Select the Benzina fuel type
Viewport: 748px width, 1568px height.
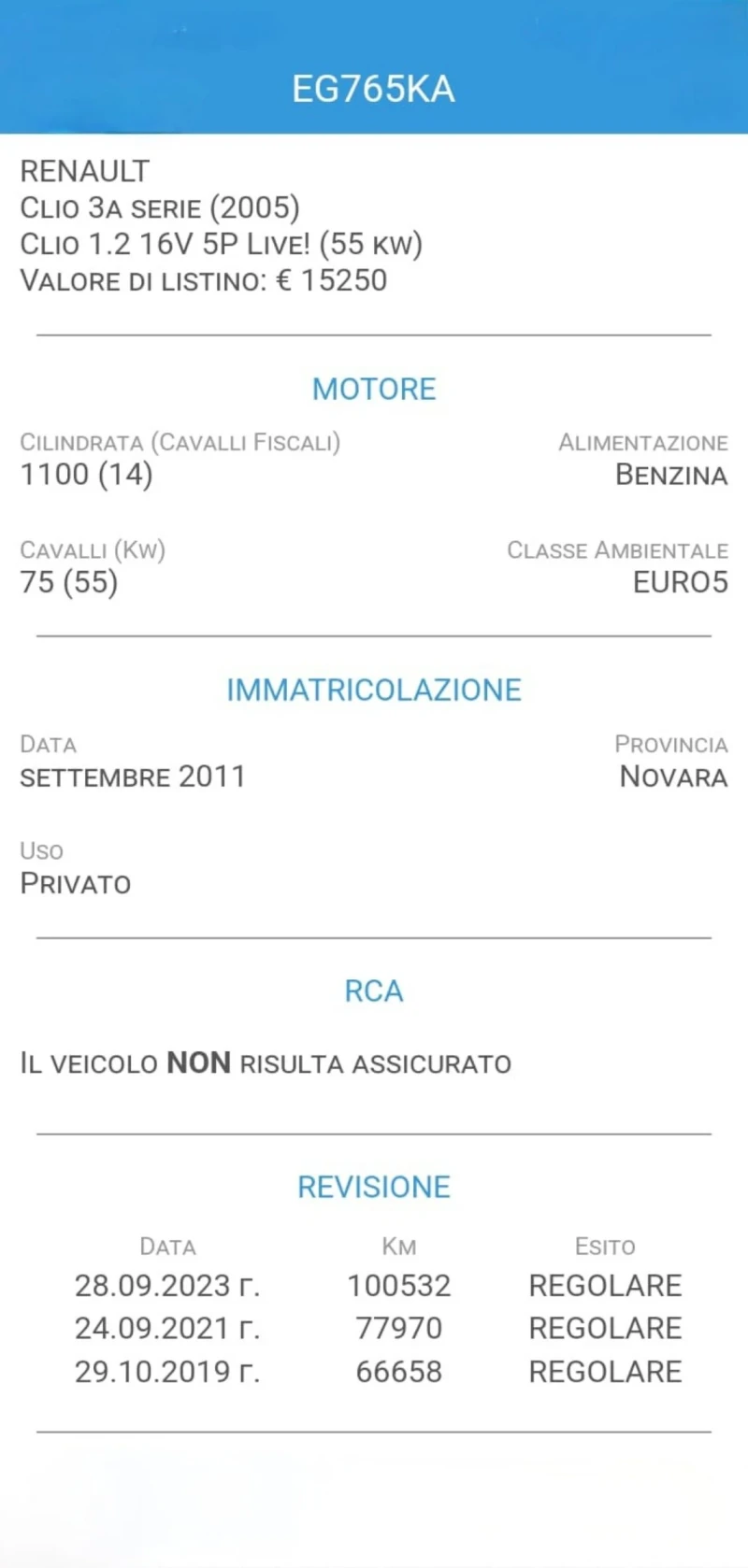669,474
